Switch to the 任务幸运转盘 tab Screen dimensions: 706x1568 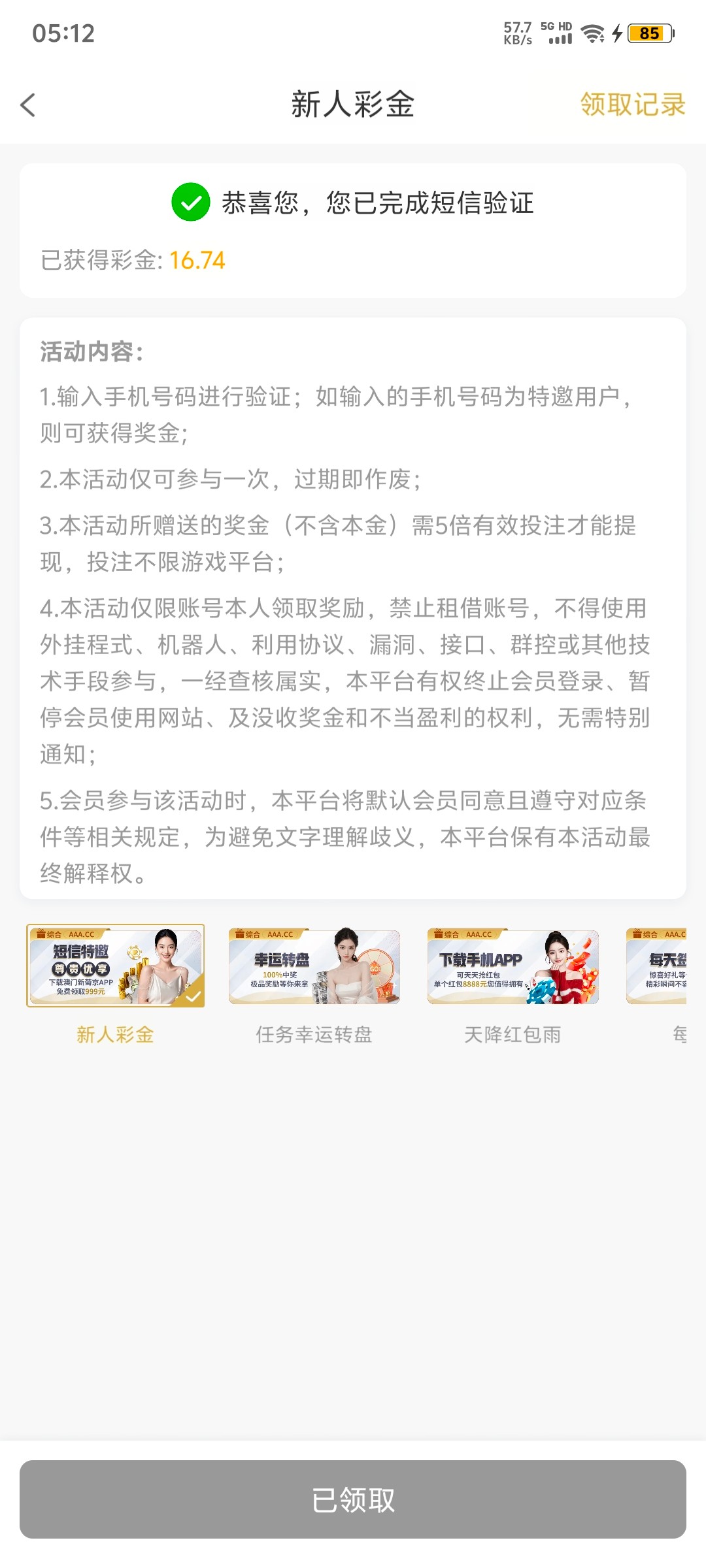315,1034
